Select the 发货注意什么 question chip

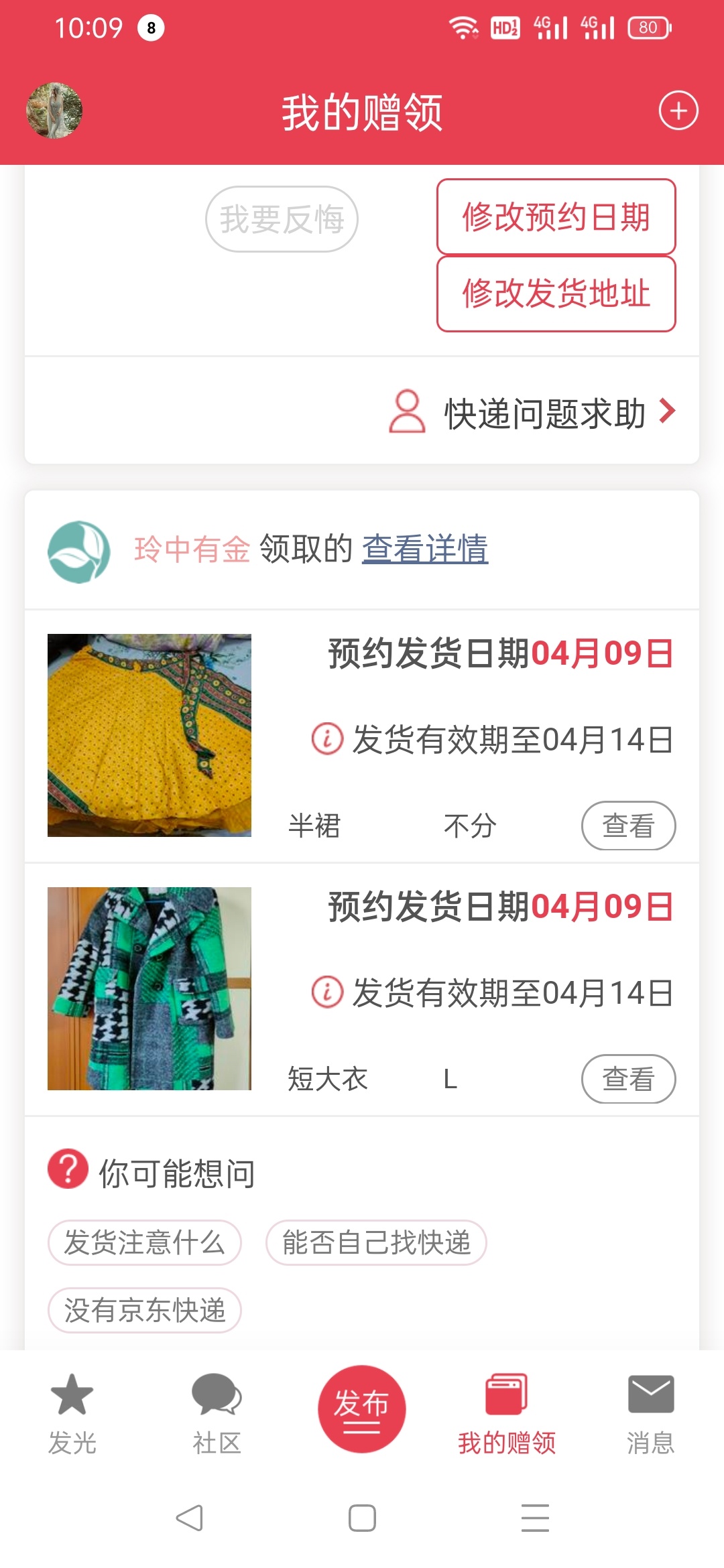[x=144, y=1242]
